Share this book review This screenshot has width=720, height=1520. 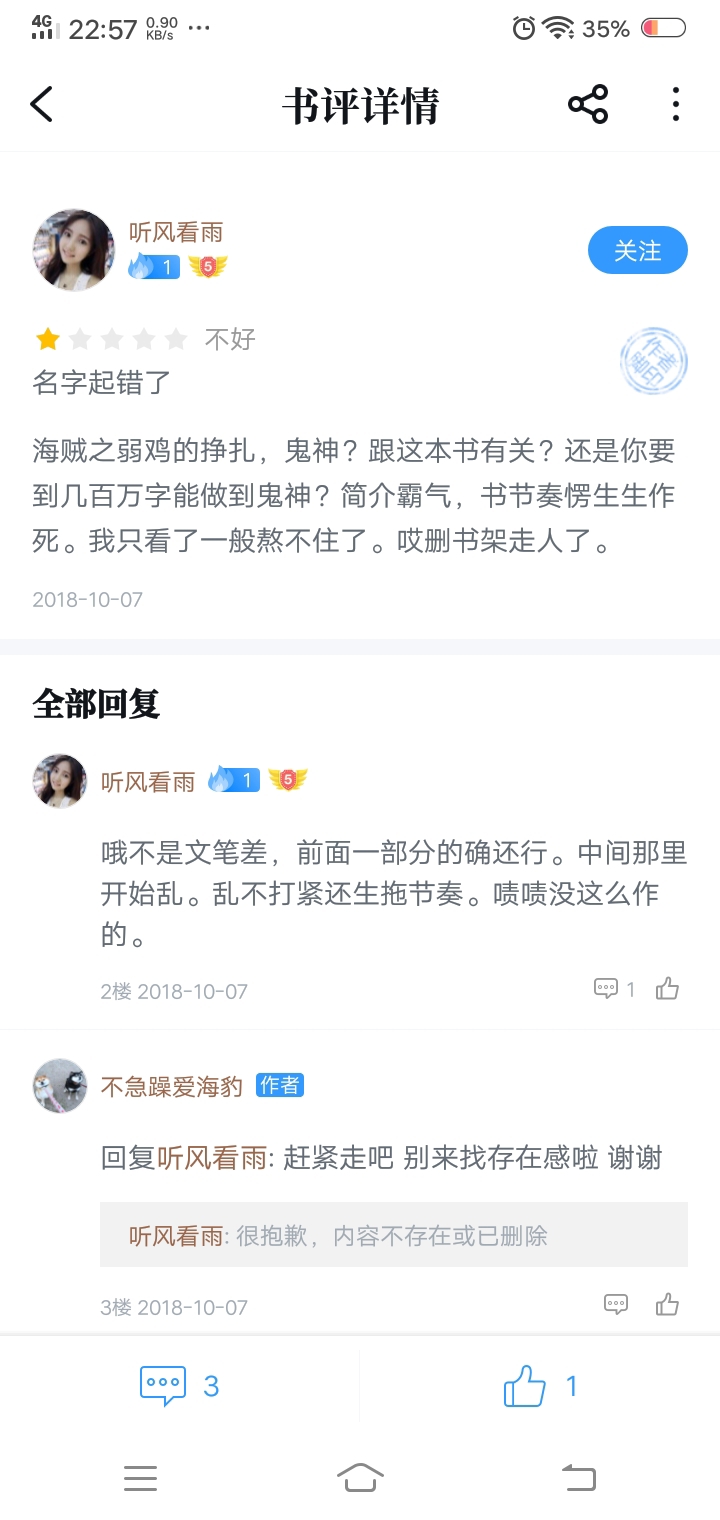pos(588,104)
